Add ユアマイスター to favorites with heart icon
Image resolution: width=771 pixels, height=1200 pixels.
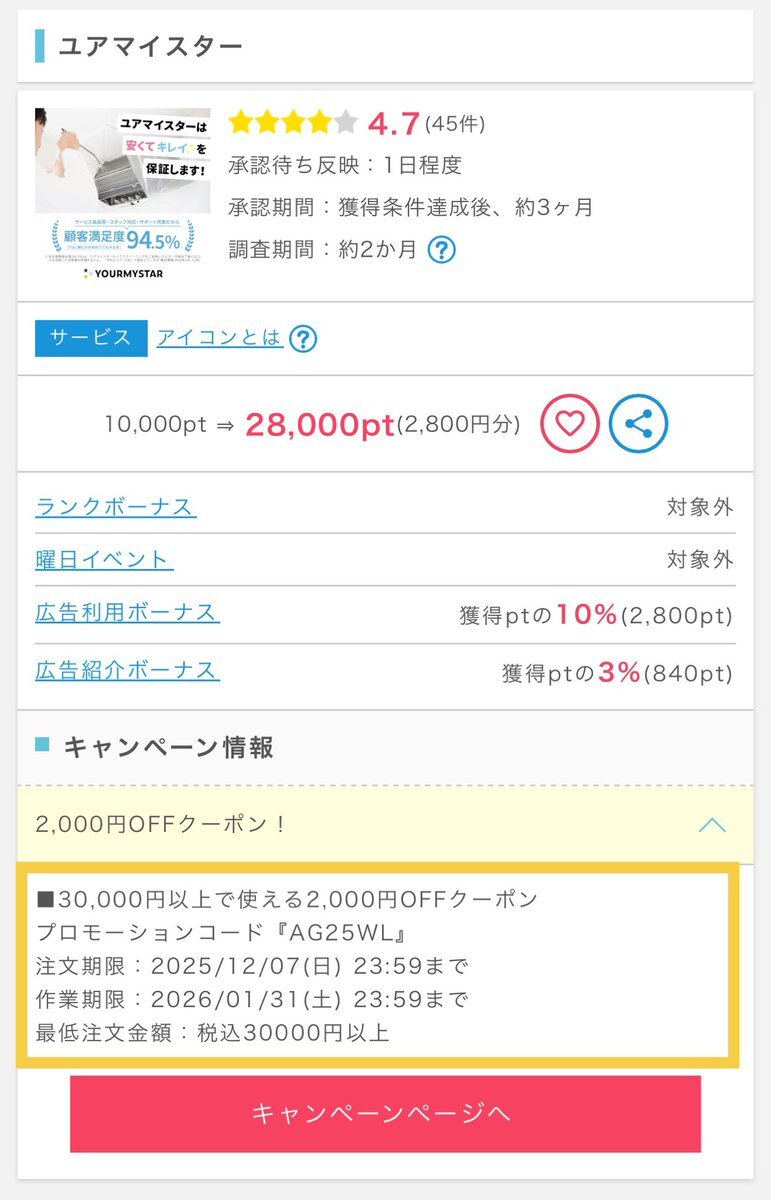(x=569, y=424)
